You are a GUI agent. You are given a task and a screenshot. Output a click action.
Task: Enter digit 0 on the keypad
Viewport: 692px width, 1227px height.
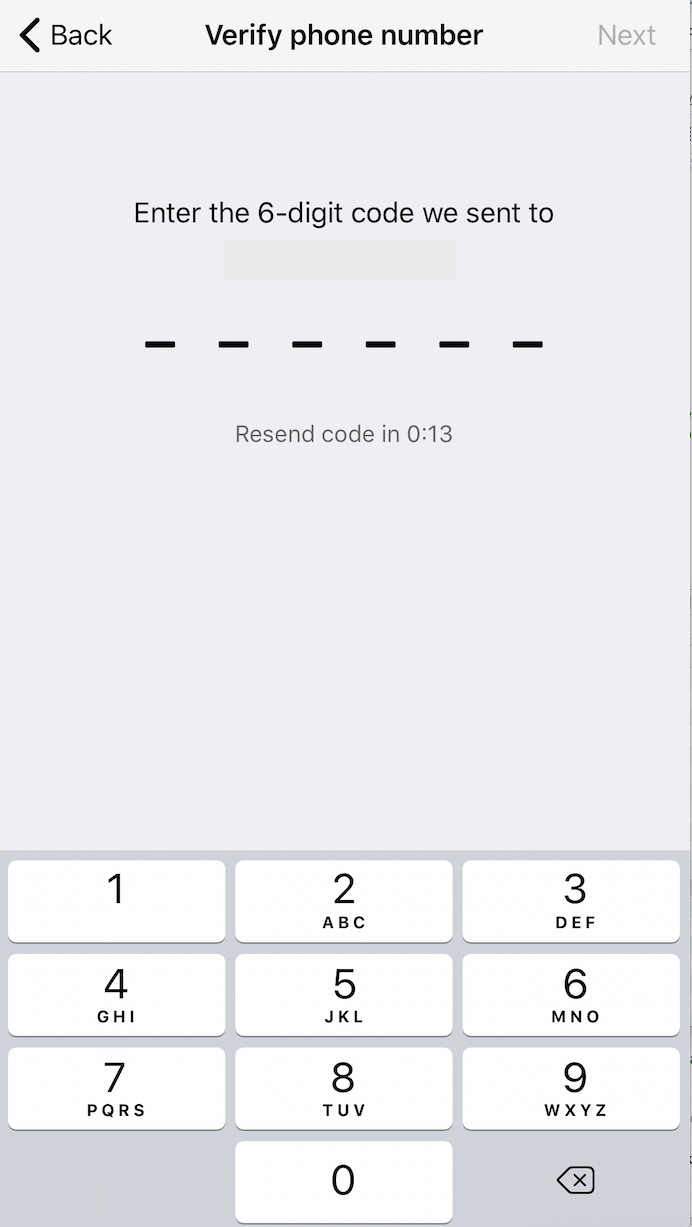pyautogui.click(x=344, y=1181)
